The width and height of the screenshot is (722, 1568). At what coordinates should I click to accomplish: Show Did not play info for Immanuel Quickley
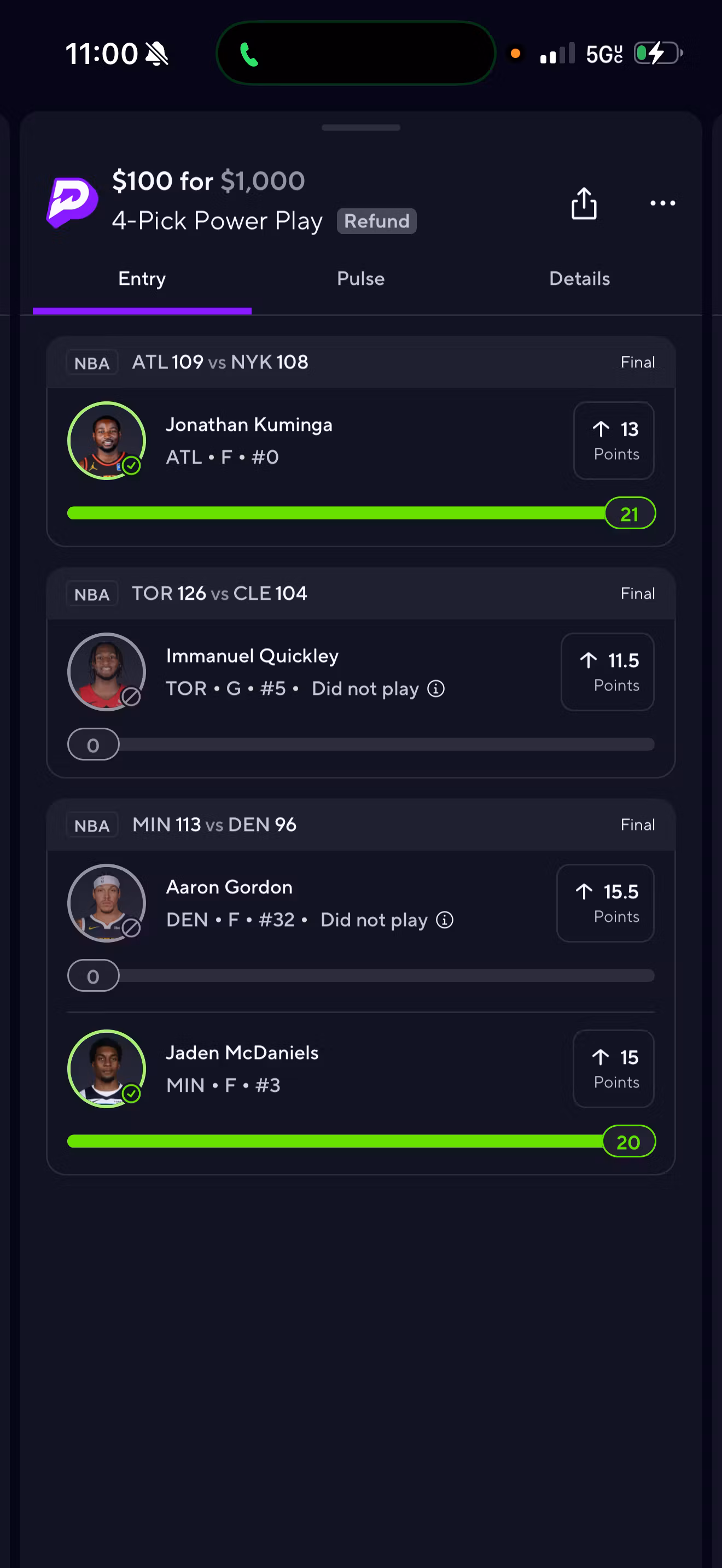(x=436, y=688)
